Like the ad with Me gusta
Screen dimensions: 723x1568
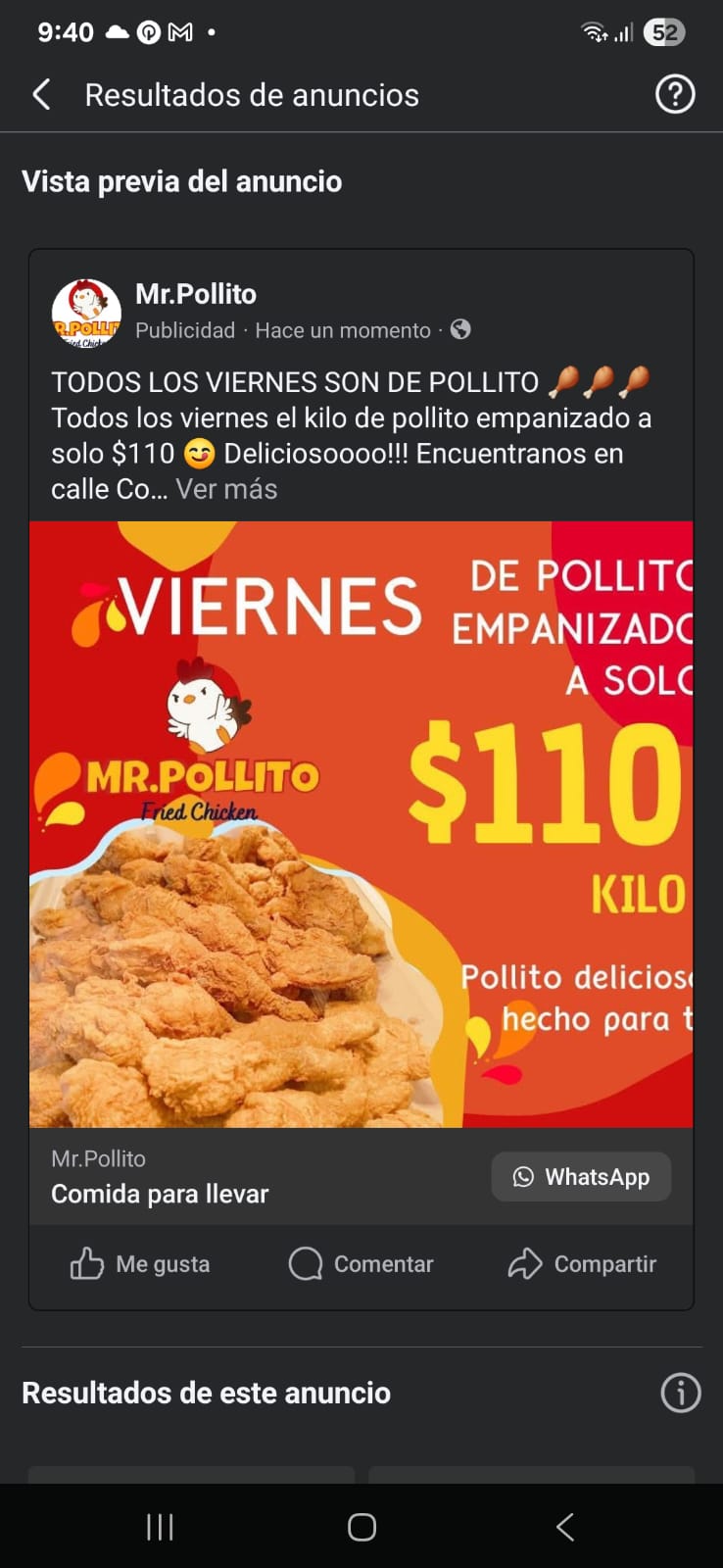coord(140,1264)
